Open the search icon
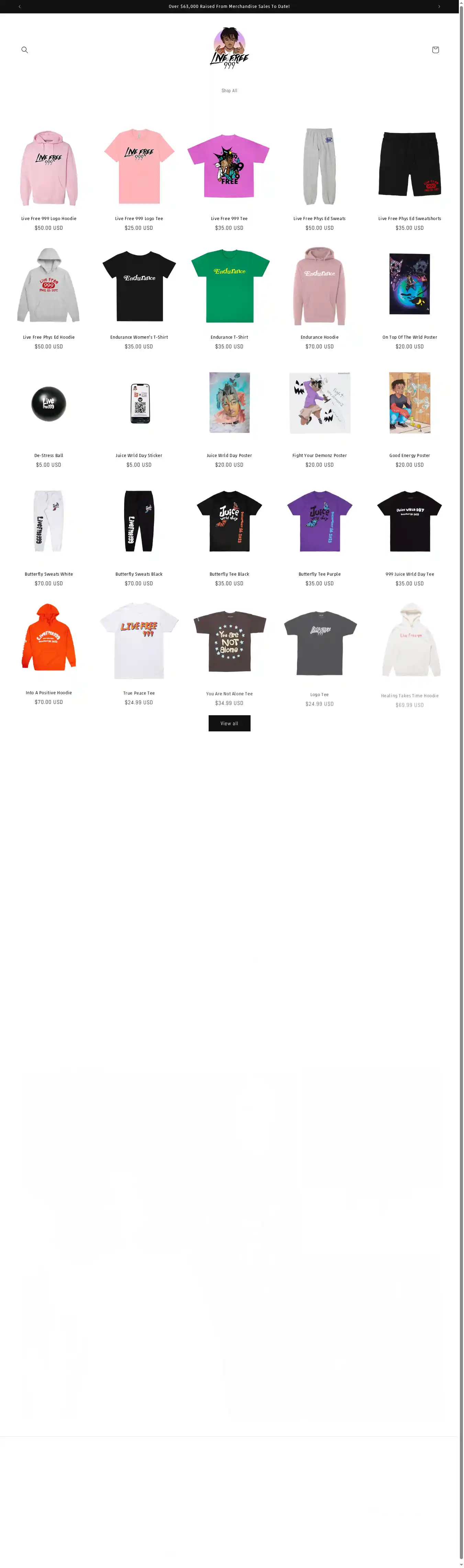 coord(24,50)
